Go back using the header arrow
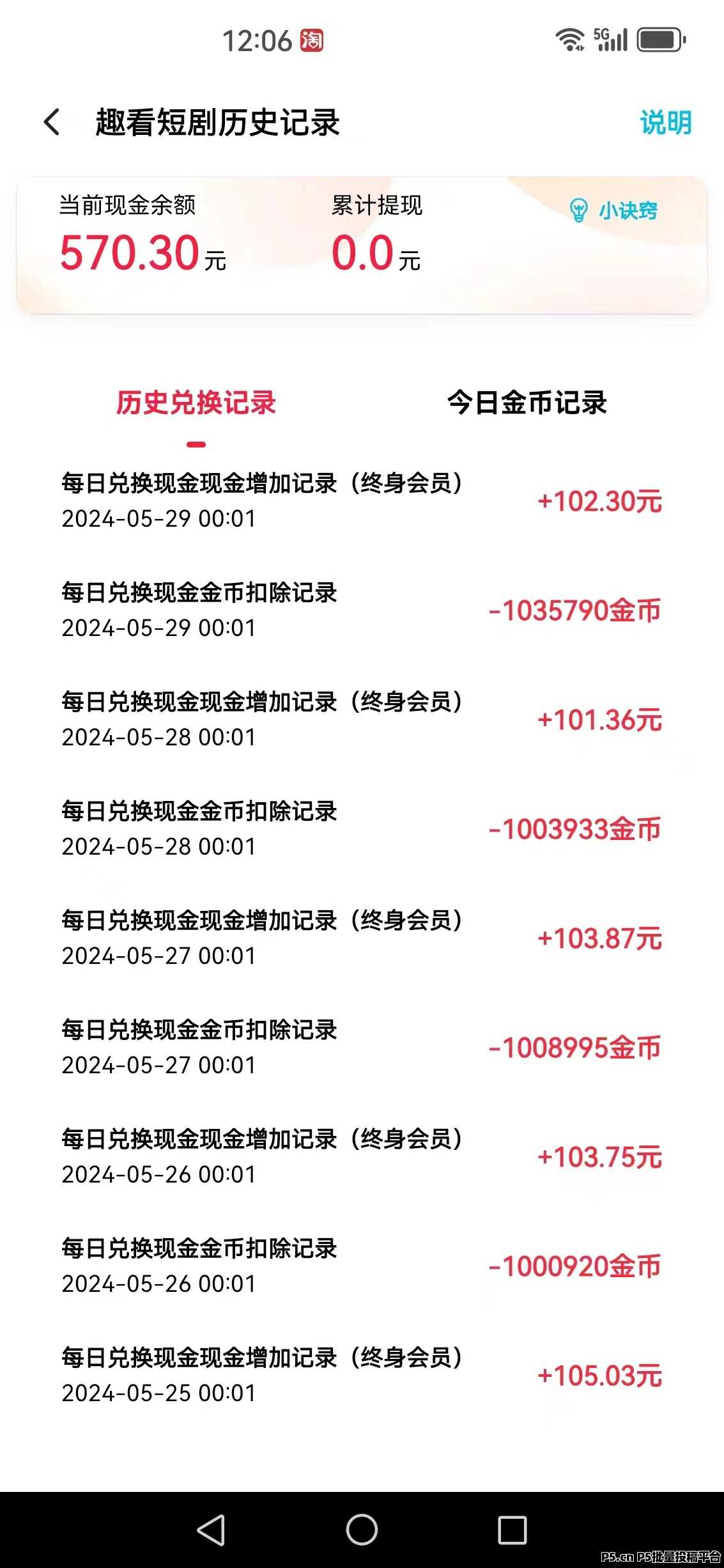Screen dimensions: 724x1568 (52, 122)
